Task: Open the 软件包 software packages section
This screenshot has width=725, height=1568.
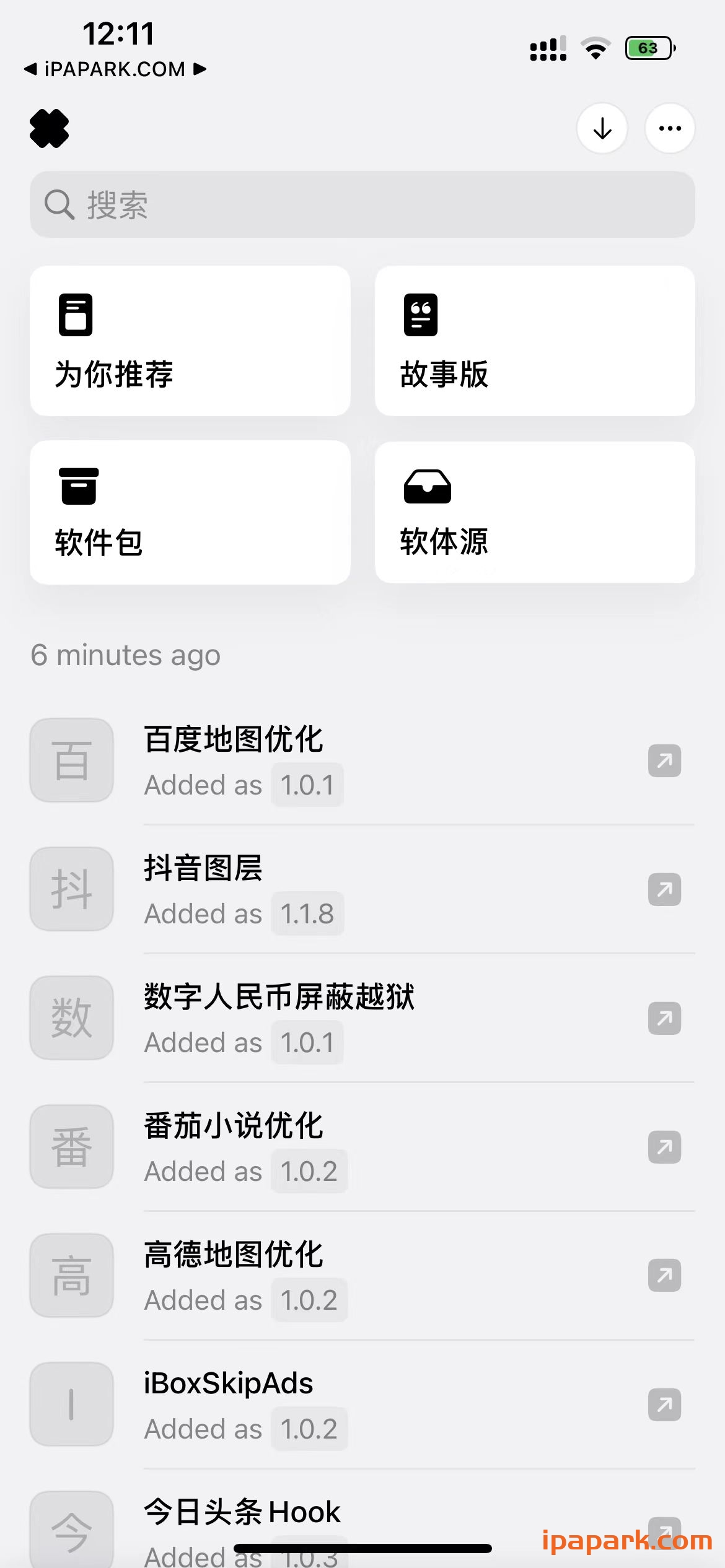Action: pos(190,512)
